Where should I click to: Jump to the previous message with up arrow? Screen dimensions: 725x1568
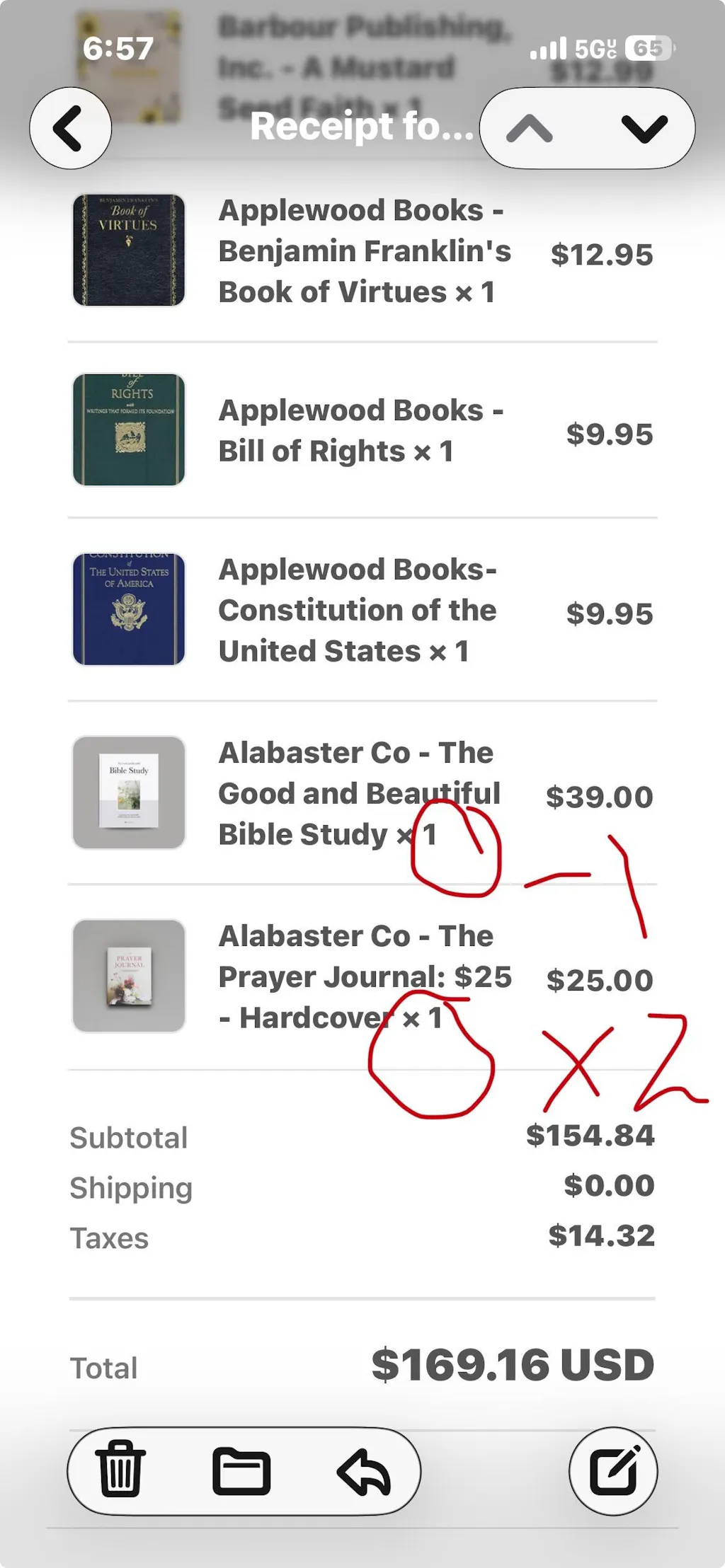click(530, 129)
